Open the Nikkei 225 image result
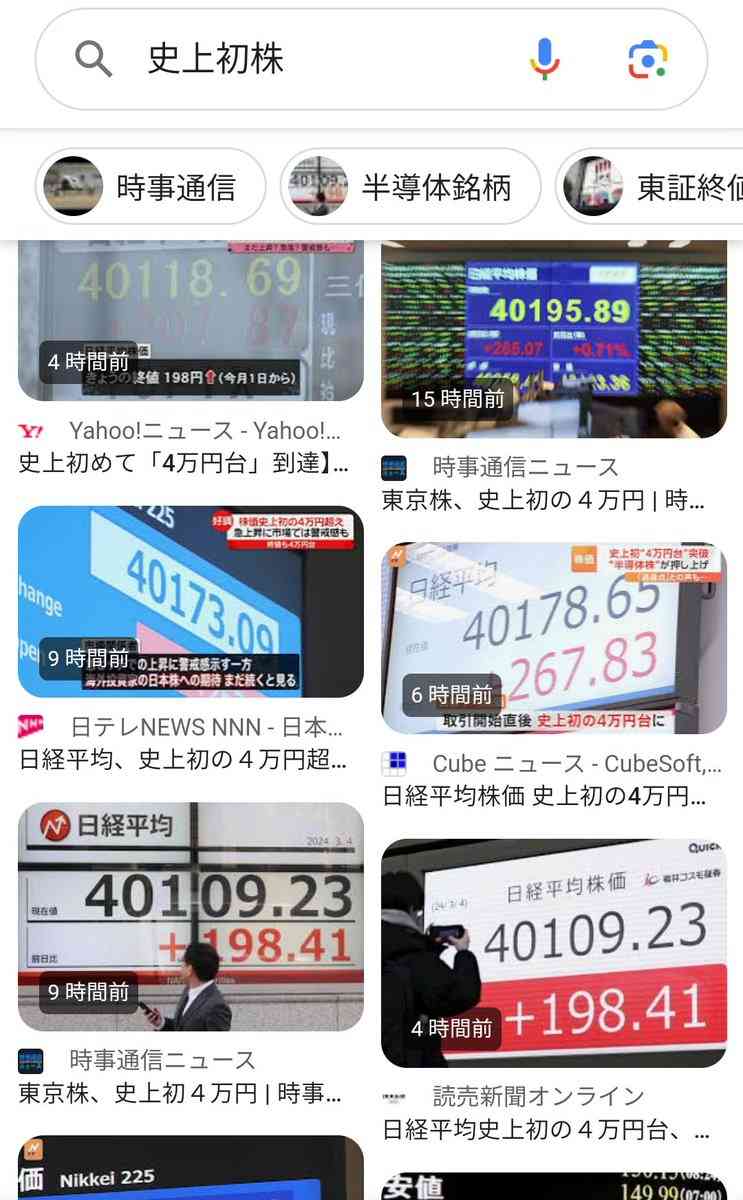This screenshot has width=743, height=1200. click(x=190, y=1168)
